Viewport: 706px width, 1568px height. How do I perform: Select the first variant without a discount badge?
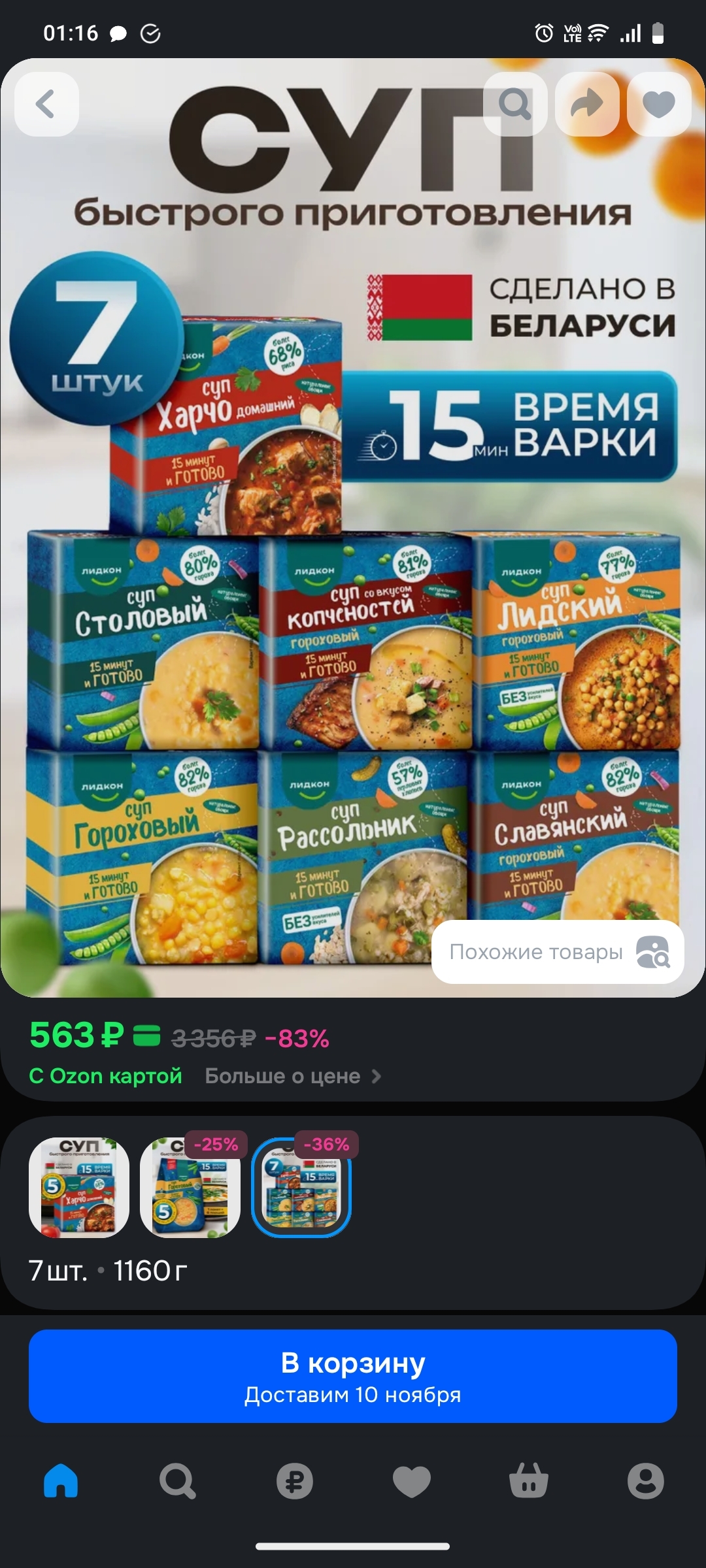(79, 1187)
